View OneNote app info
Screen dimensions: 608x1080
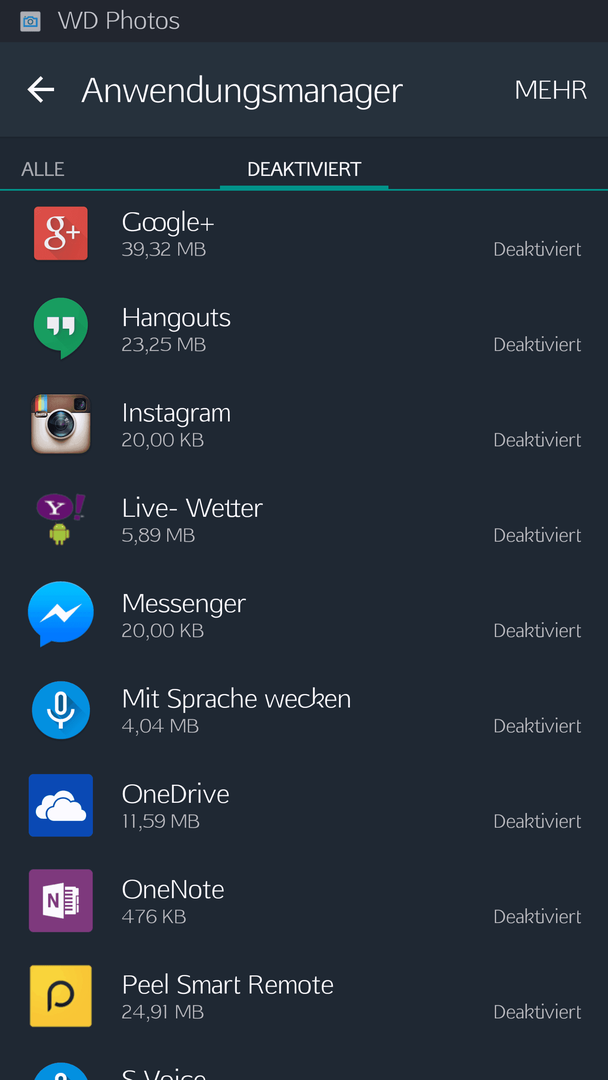click(304, 902)
